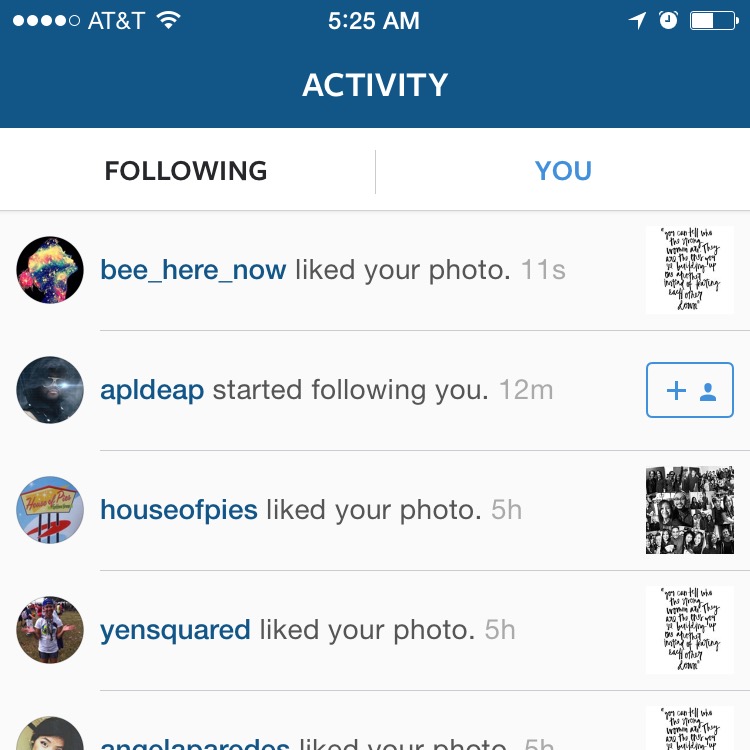Switch to the Following tab

tap(186, 171)
